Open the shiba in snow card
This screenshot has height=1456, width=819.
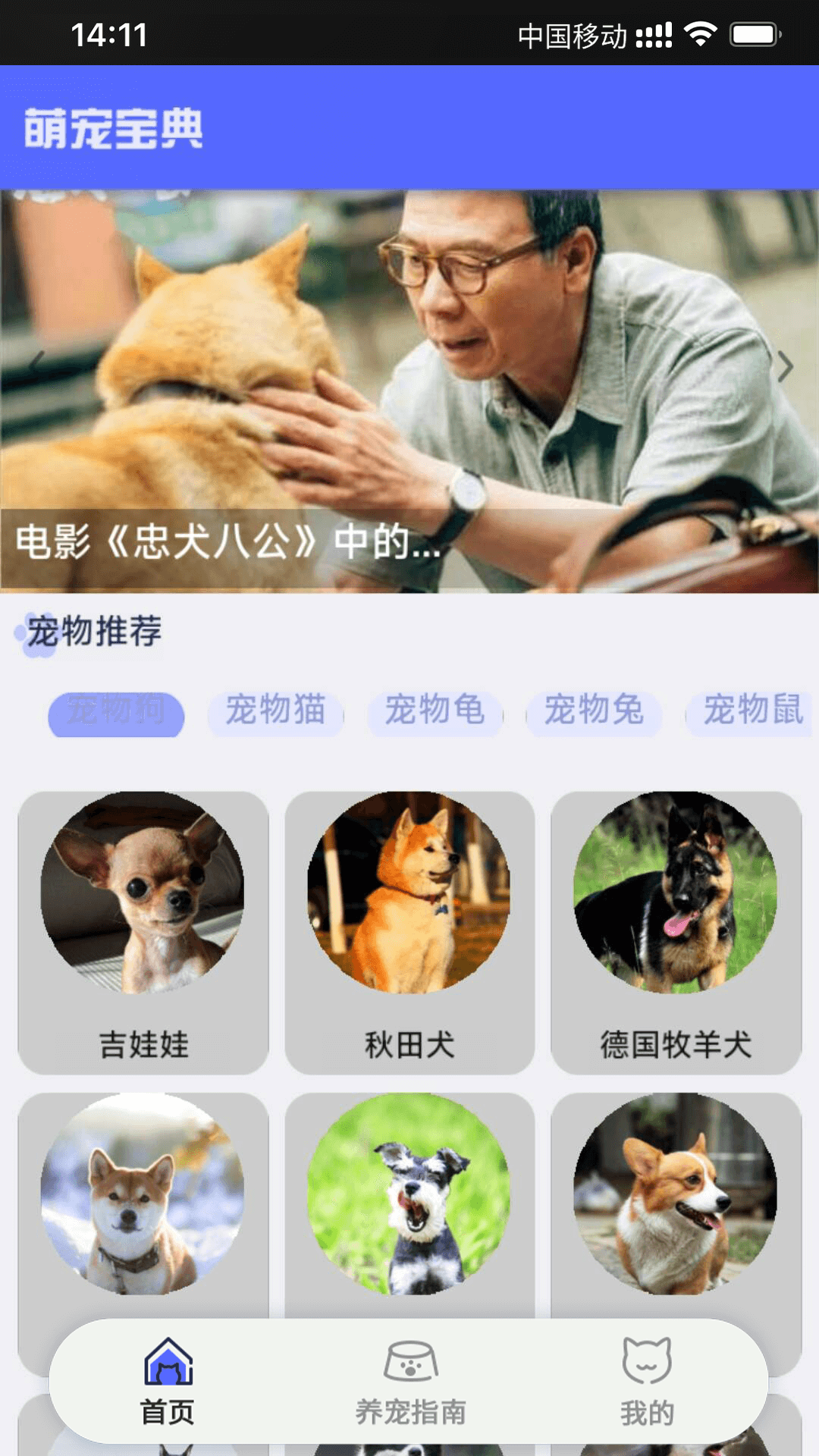[143, 1198]
